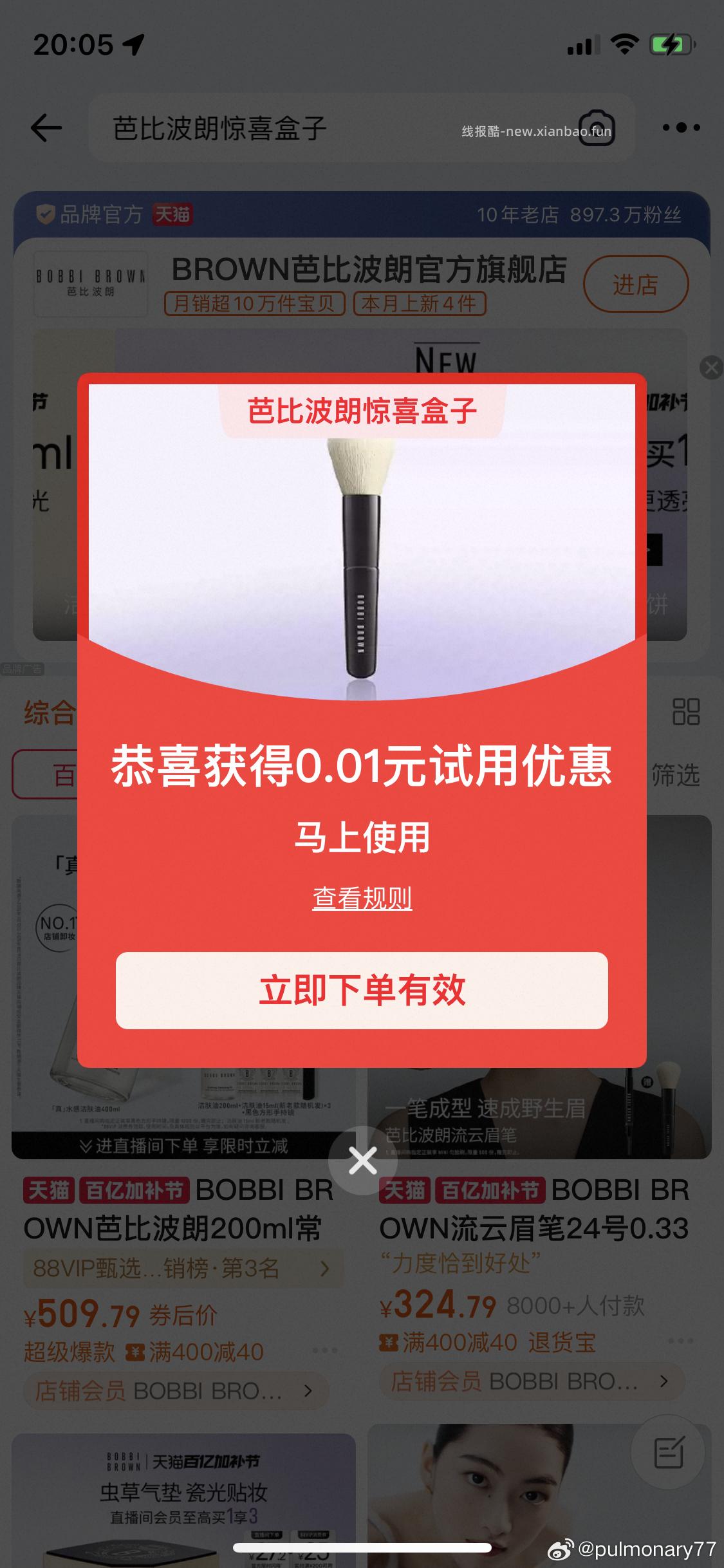
Task: Tap the 进店 enter store button
Action: click(x=635, y=284)
